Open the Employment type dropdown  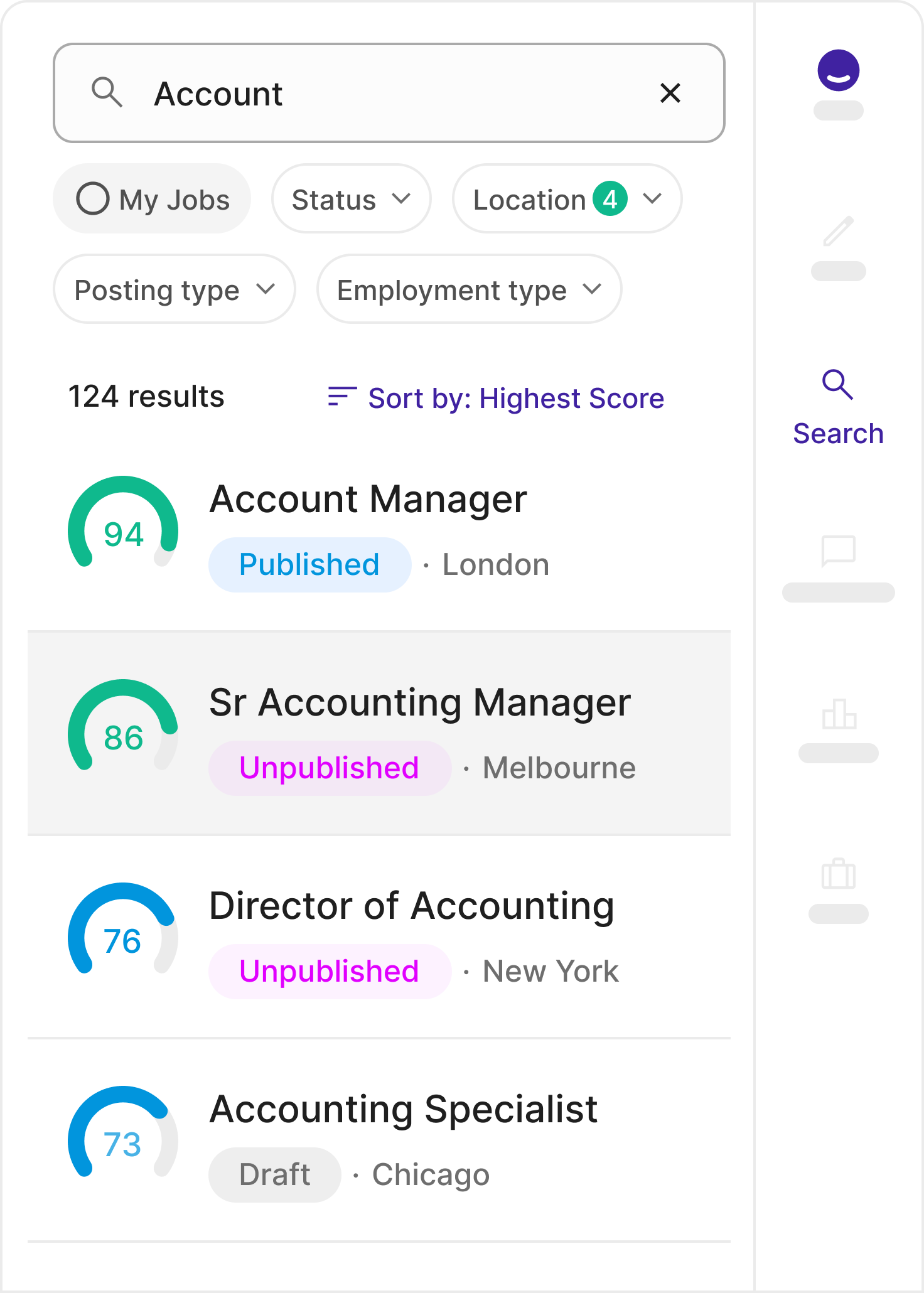pyautogui.click(x=469, y=289)
